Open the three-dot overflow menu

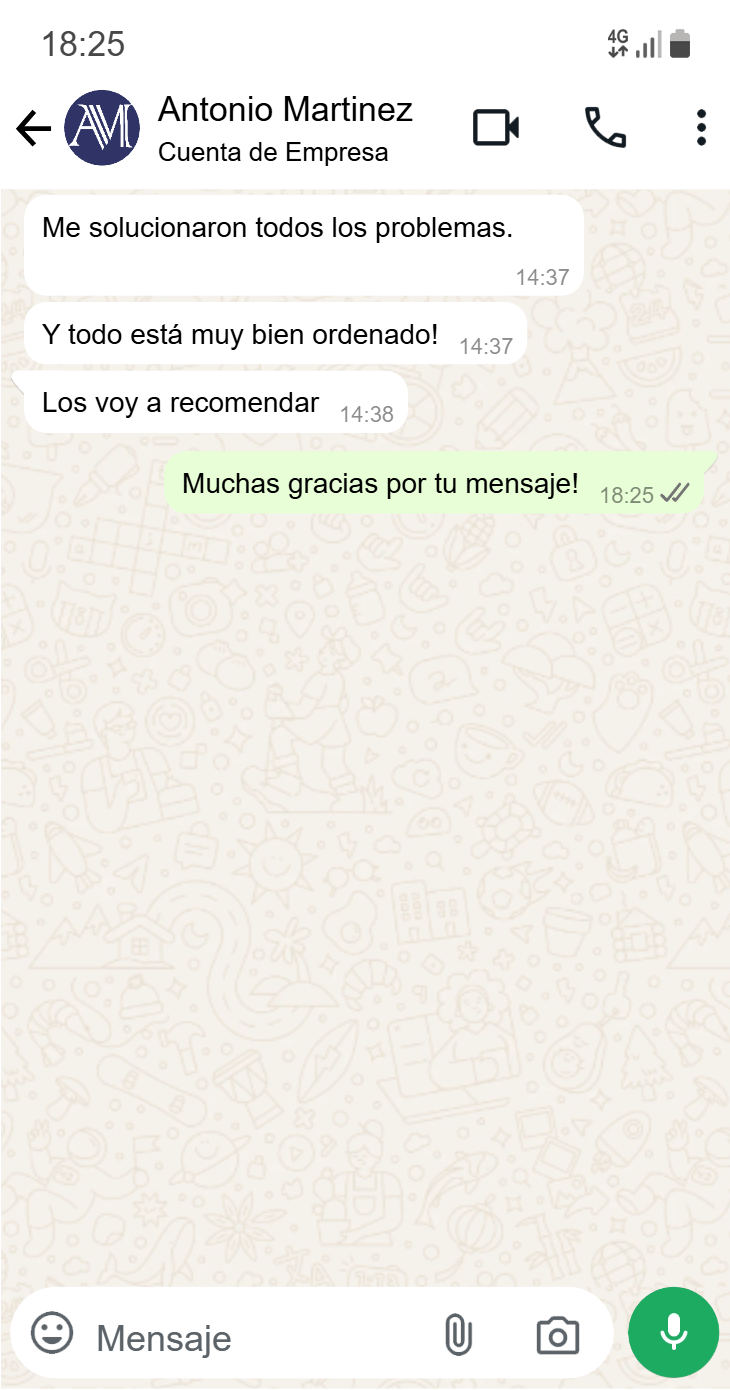pyautogui.click(x=701, y=128)
